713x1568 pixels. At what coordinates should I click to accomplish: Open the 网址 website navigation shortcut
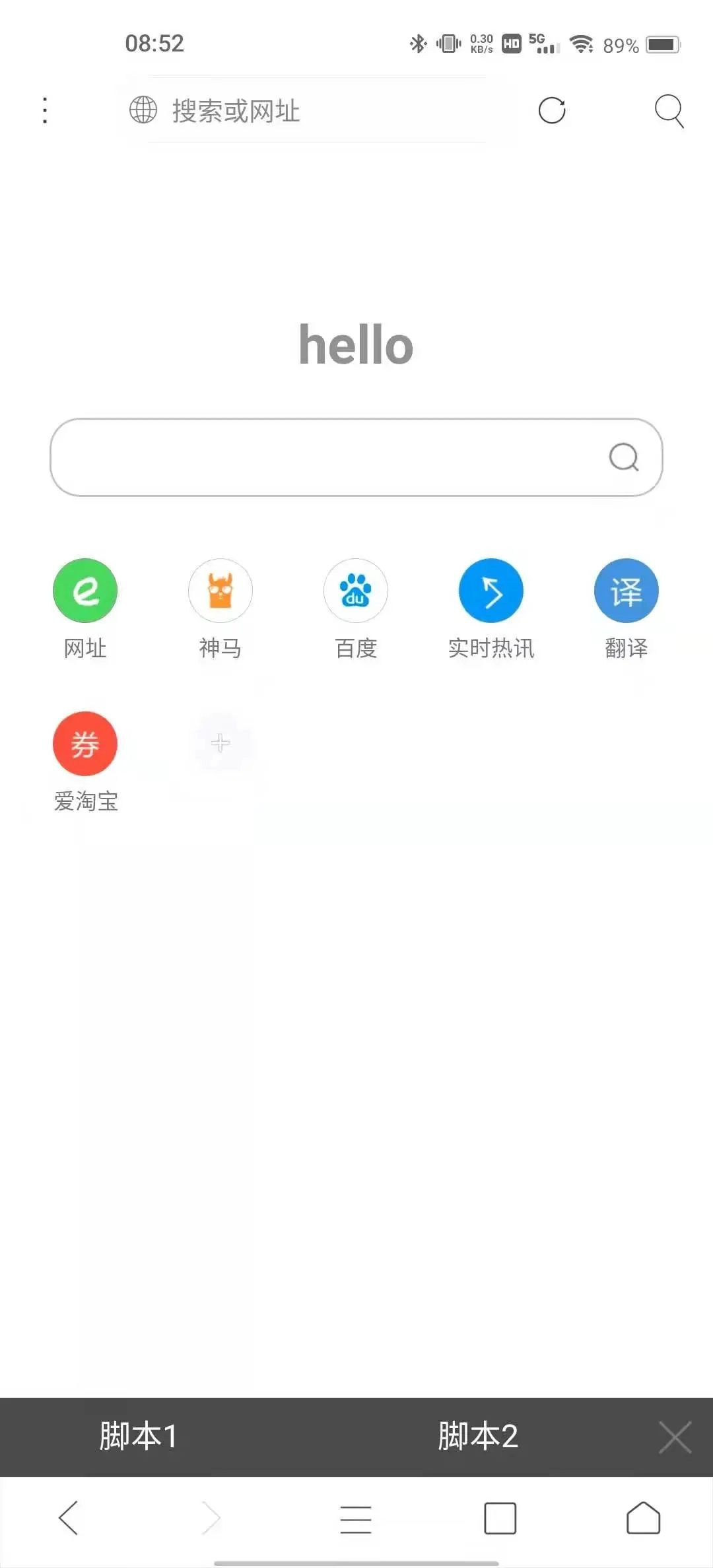click(85, 591)
